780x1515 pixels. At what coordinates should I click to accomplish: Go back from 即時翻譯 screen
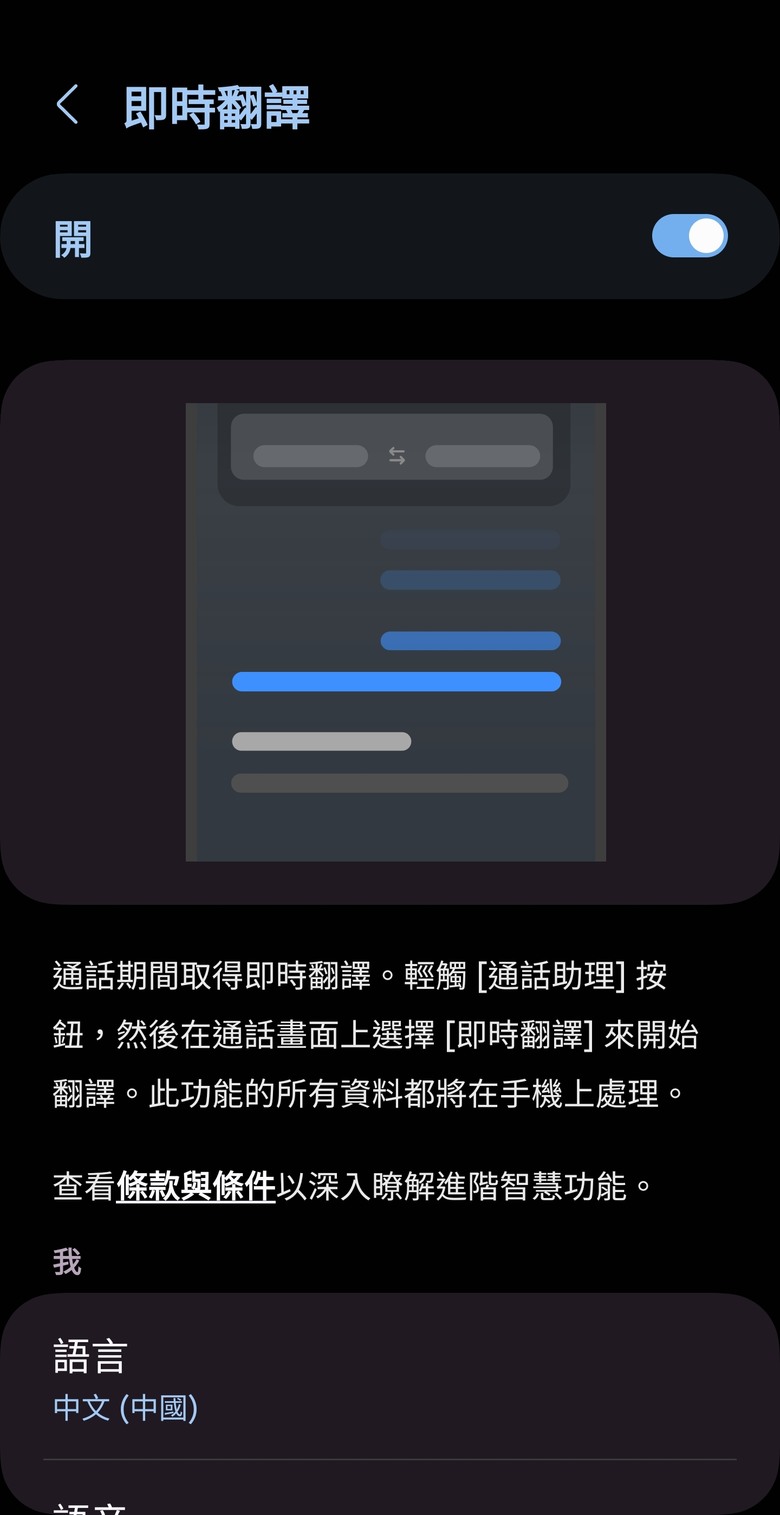(x=67, y=105)
